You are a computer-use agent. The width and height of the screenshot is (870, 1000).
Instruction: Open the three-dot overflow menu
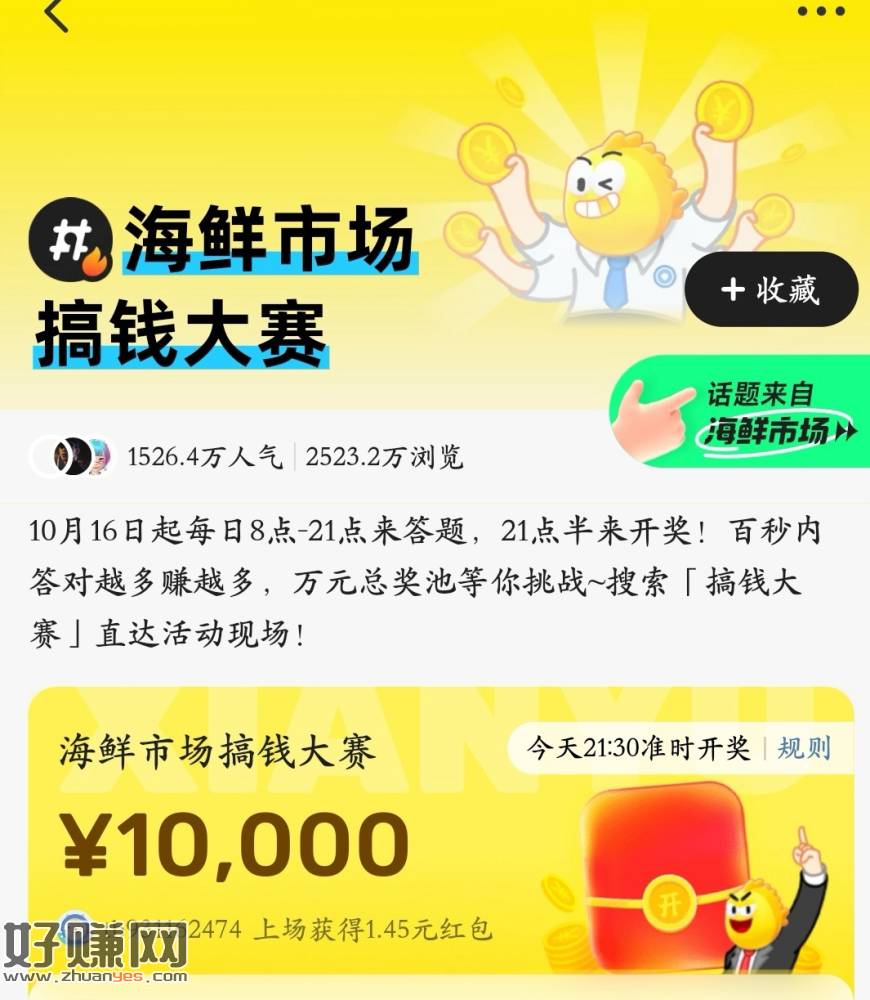(x=820, y=12)
